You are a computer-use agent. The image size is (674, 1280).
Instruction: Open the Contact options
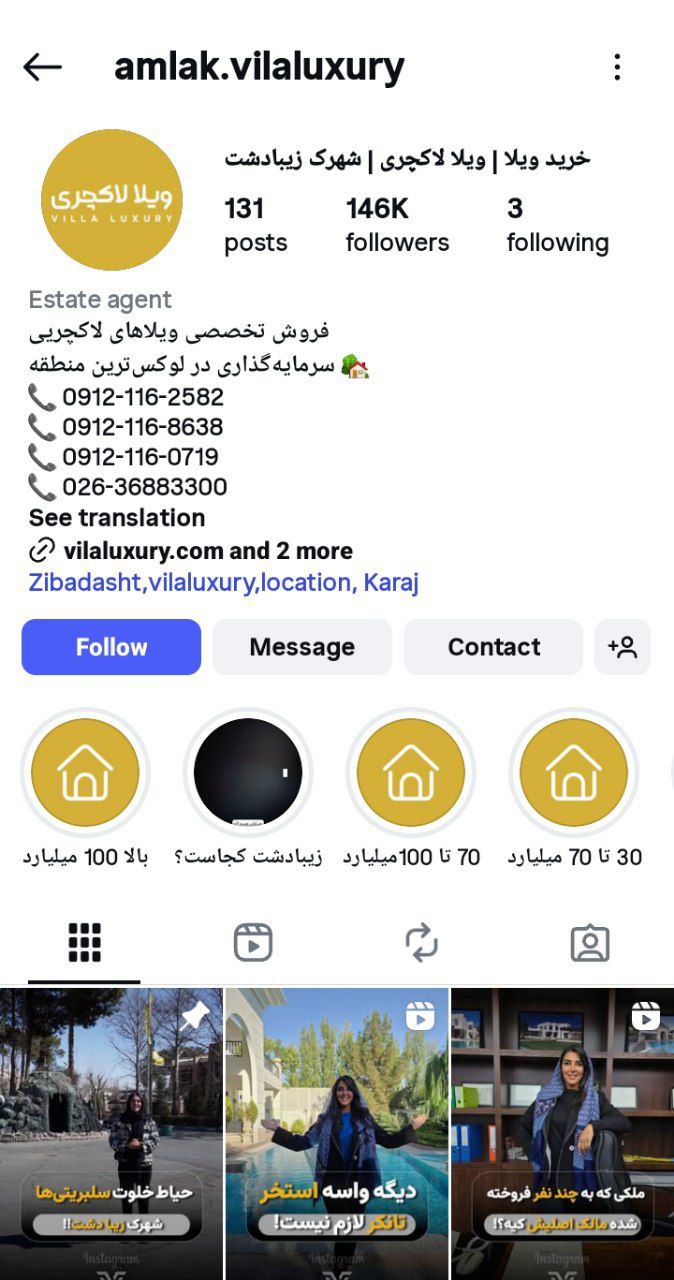tap(493, 647)
